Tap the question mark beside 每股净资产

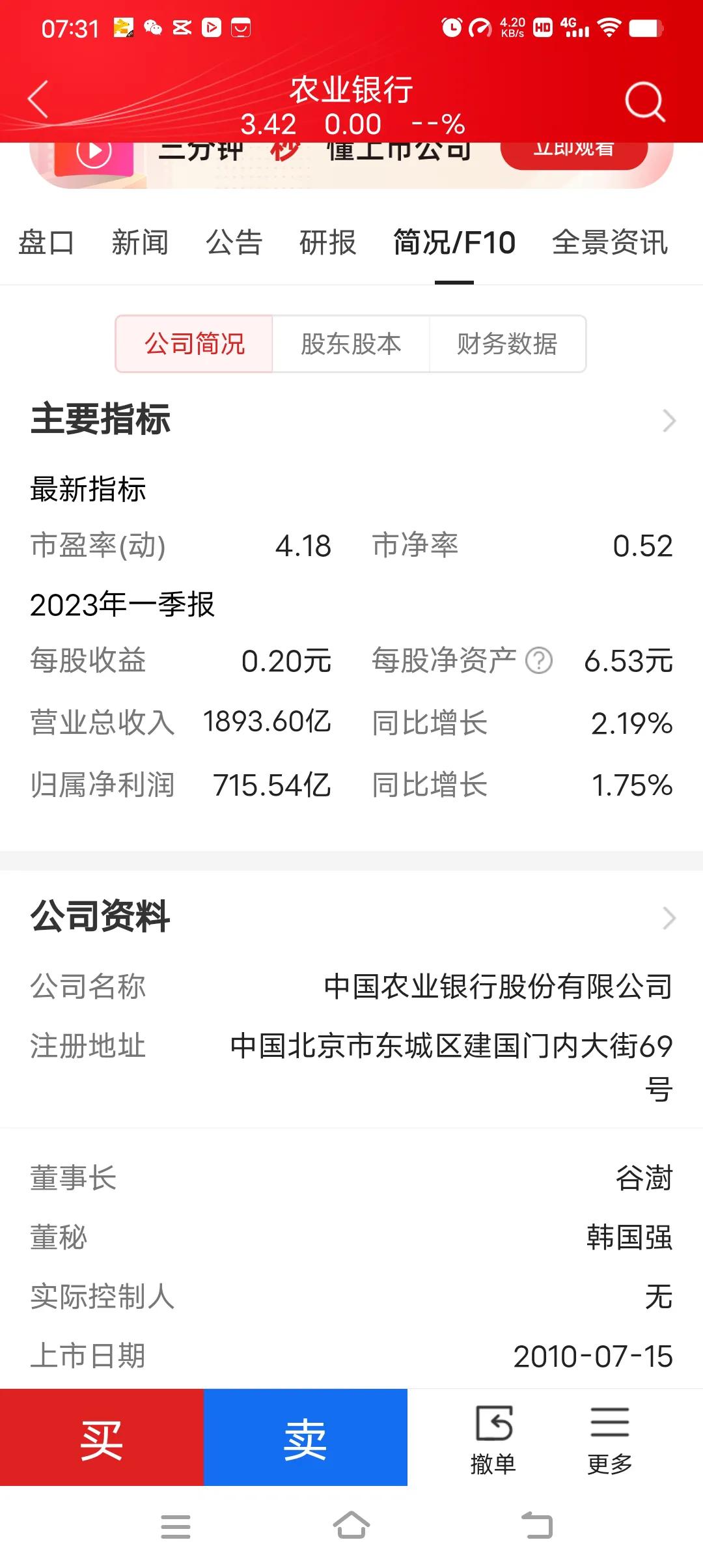point(538,660)
